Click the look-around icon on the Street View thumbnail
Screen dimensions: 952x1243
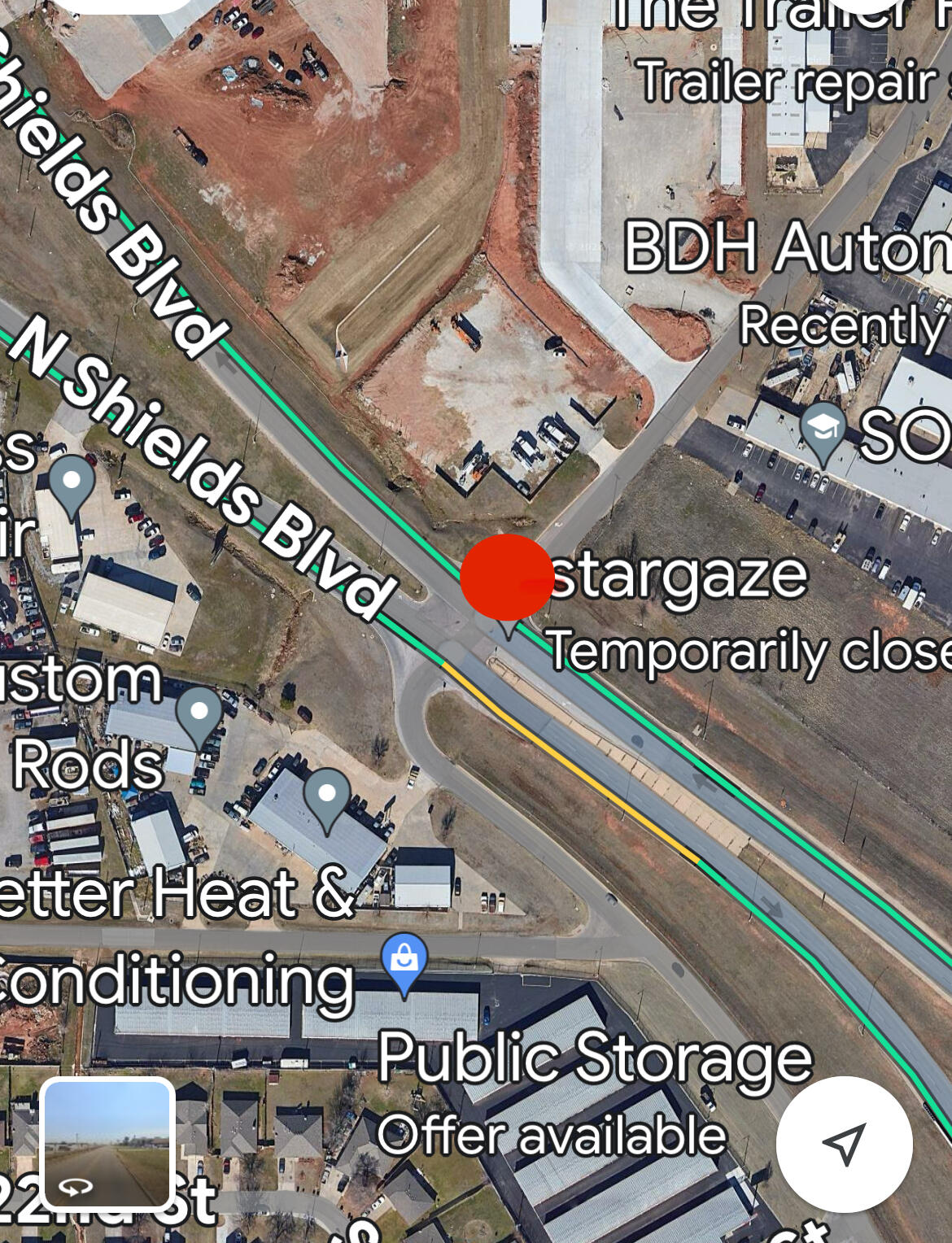coord(77,1187)
